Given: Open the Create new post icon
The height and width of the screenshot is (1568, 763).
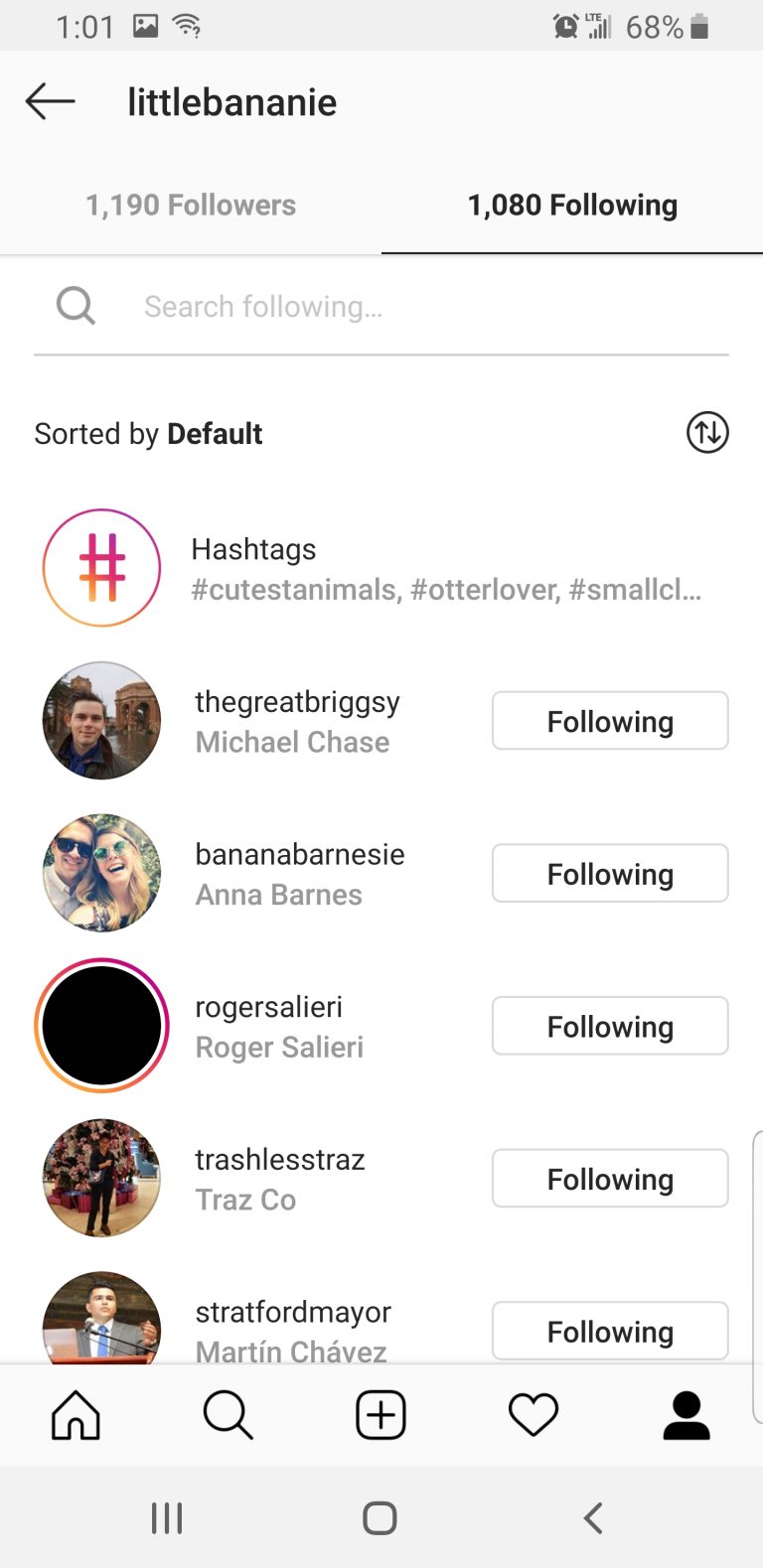Looking at the screenshot, I should pyautogui.click(x=380, y=1415).
